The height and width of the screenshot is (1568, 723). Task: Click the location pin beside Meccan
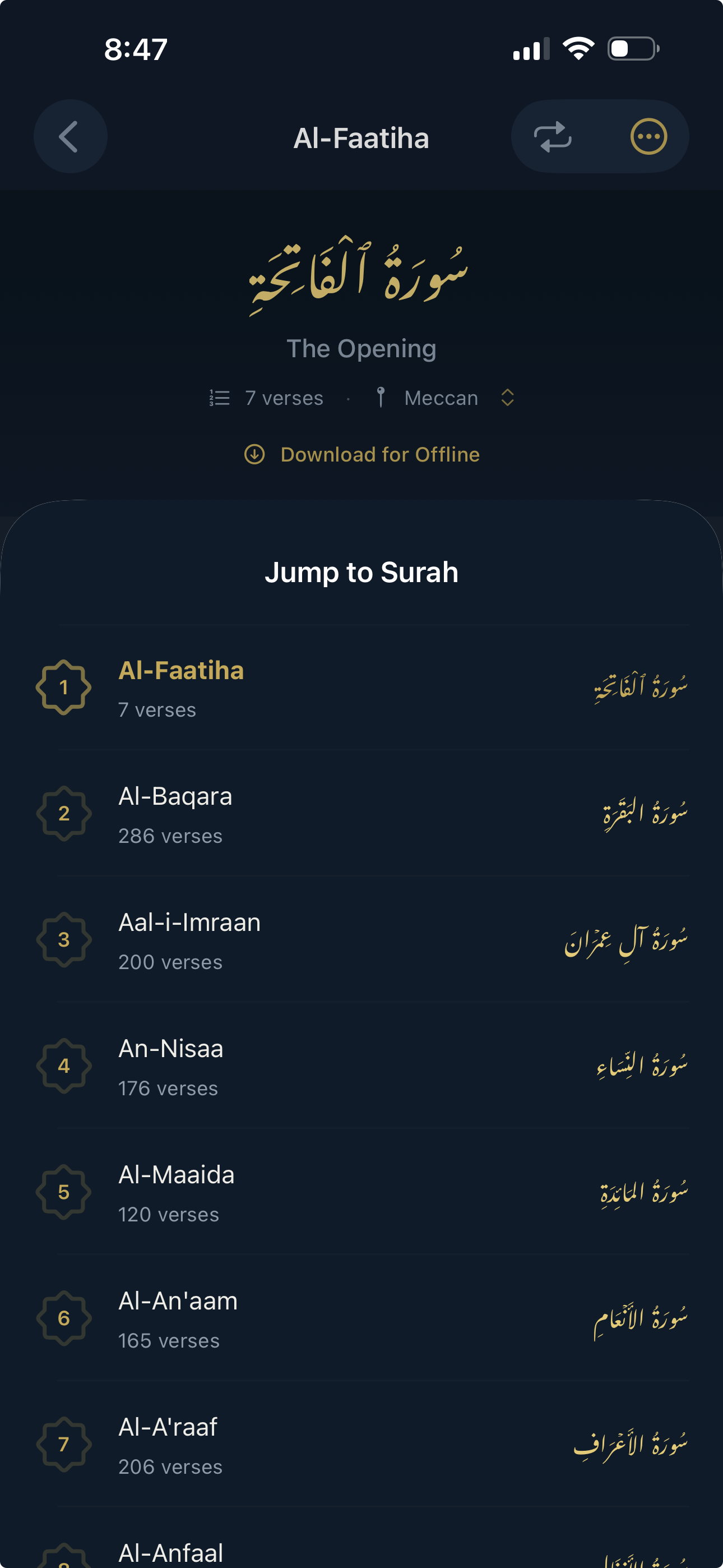click(383, 397)
